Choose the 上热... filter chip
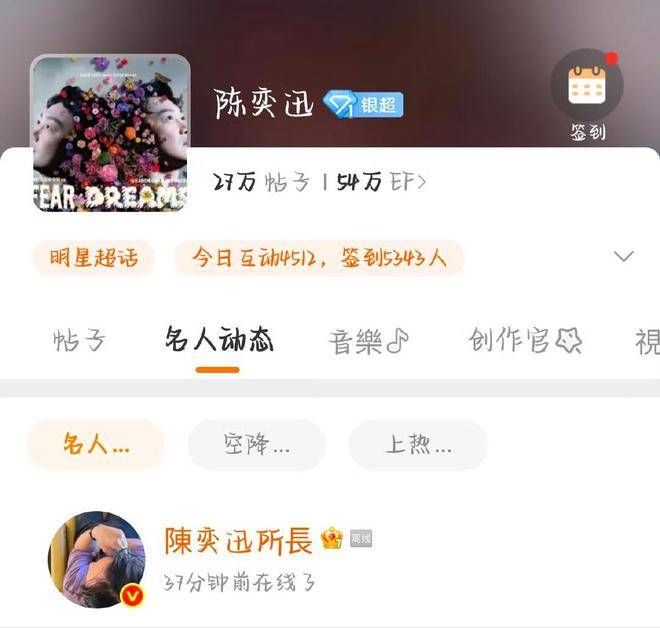 [417, 445]
